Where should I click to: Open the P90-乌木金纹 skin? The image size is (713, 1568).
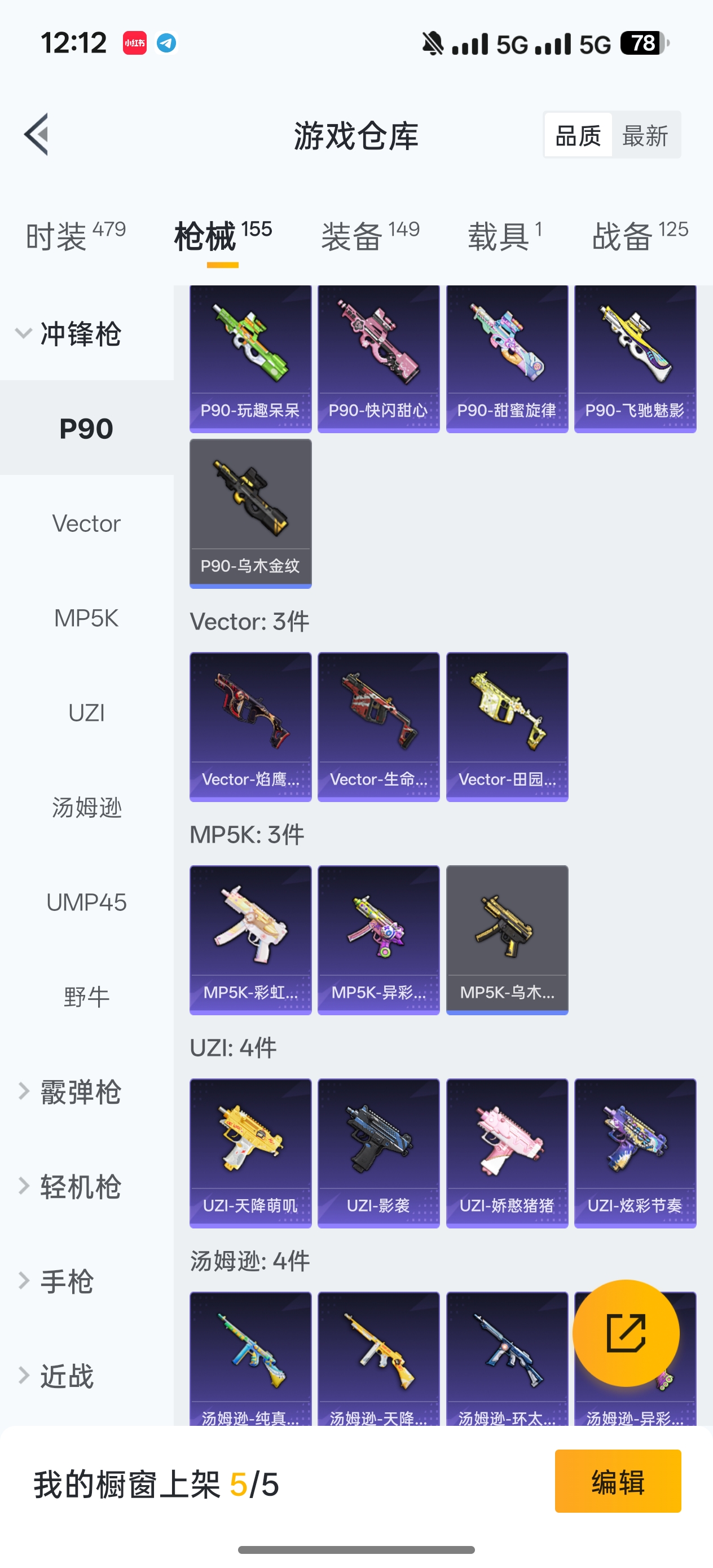[250, 513]
